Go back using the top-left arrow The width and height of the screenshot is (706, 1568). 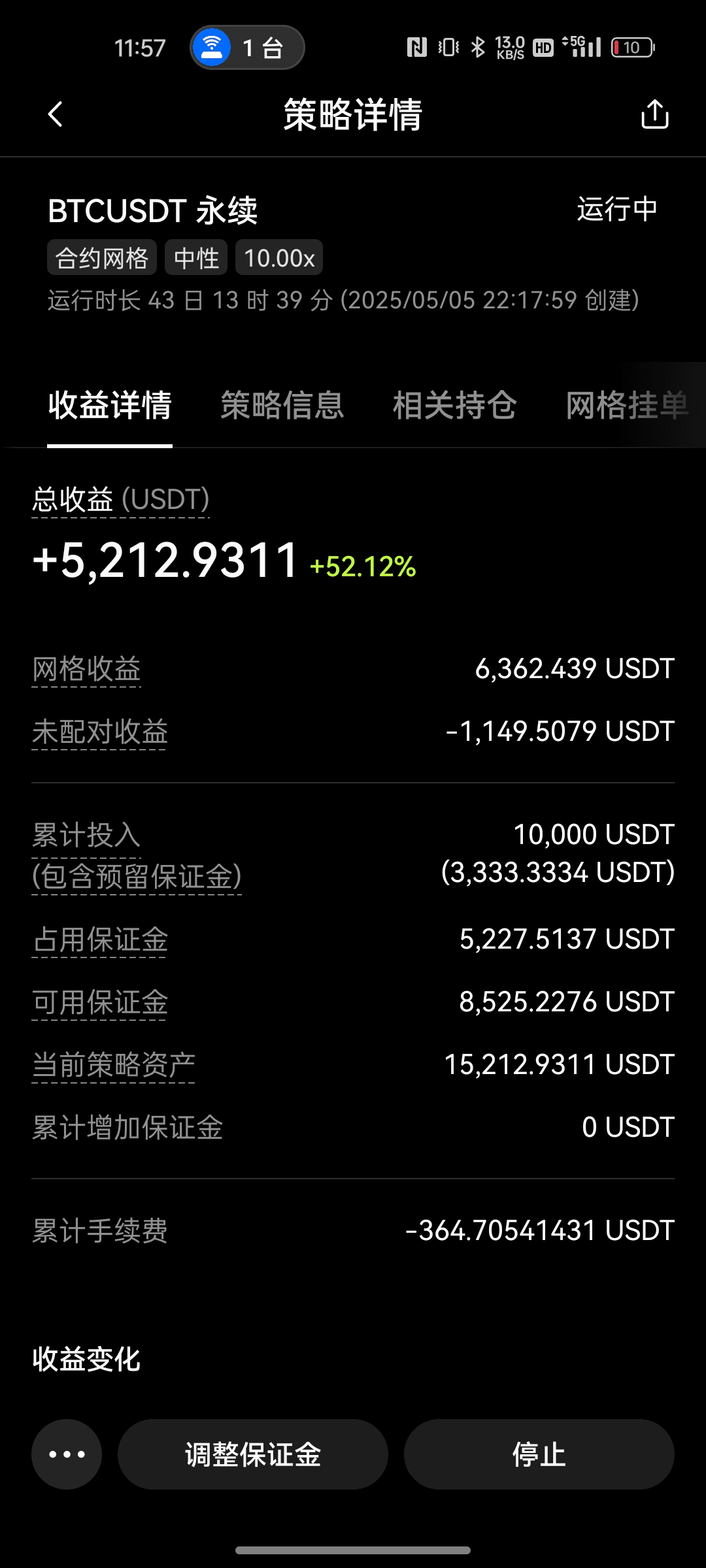point(56,114)
